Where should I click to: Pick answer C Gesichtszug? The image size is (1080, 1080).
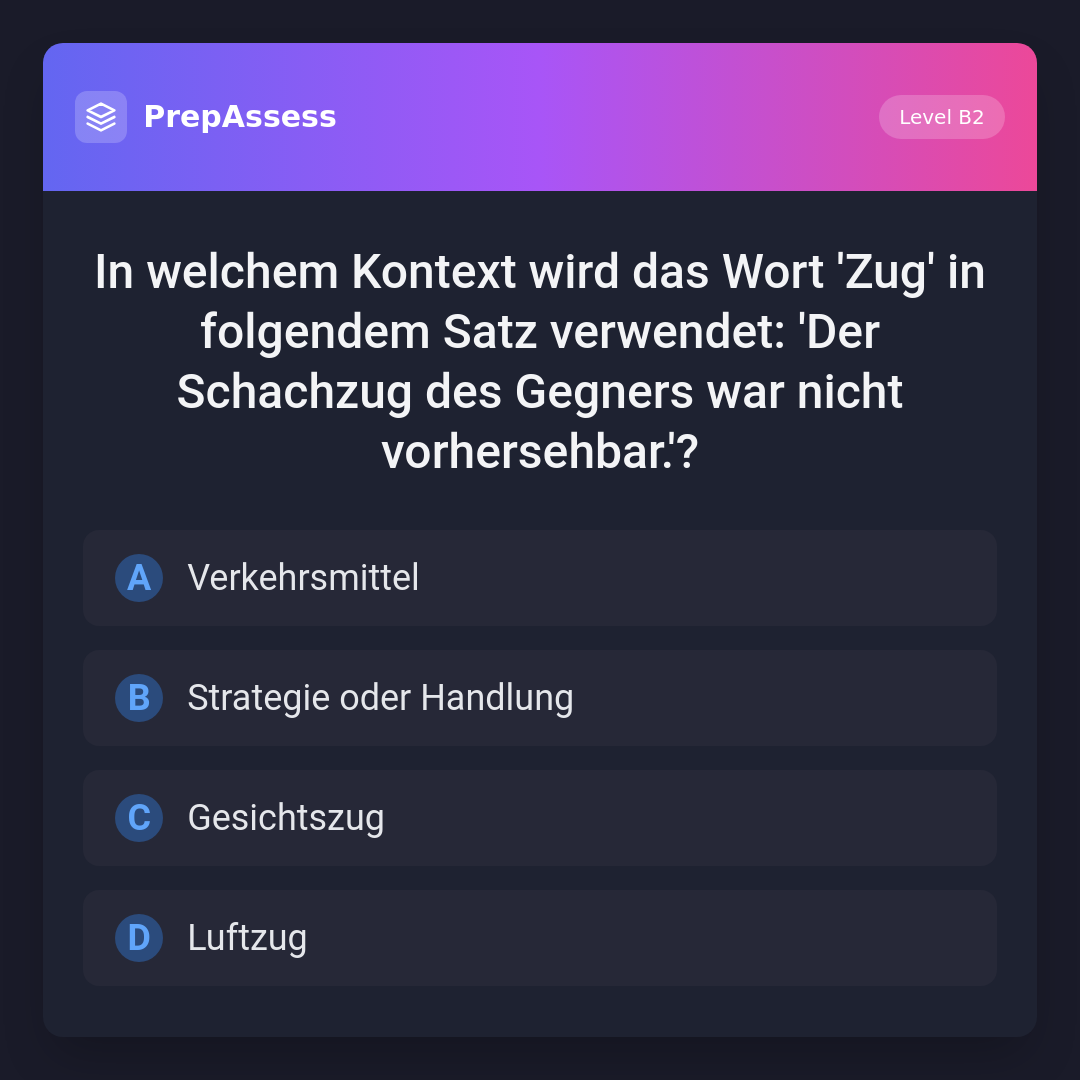pos(540,818)
